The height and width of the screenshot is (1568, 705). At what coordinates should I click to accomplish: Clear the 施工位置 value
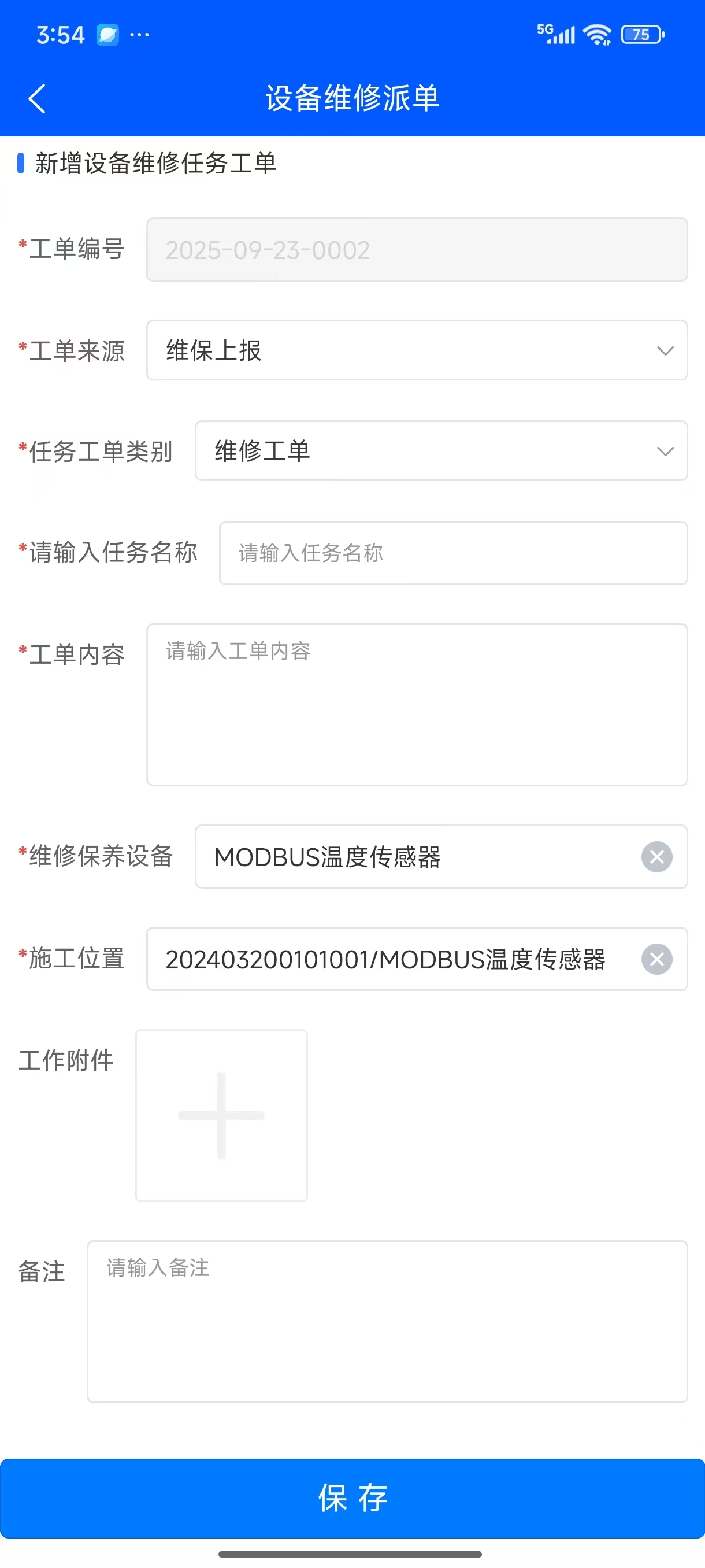point(656,959)
